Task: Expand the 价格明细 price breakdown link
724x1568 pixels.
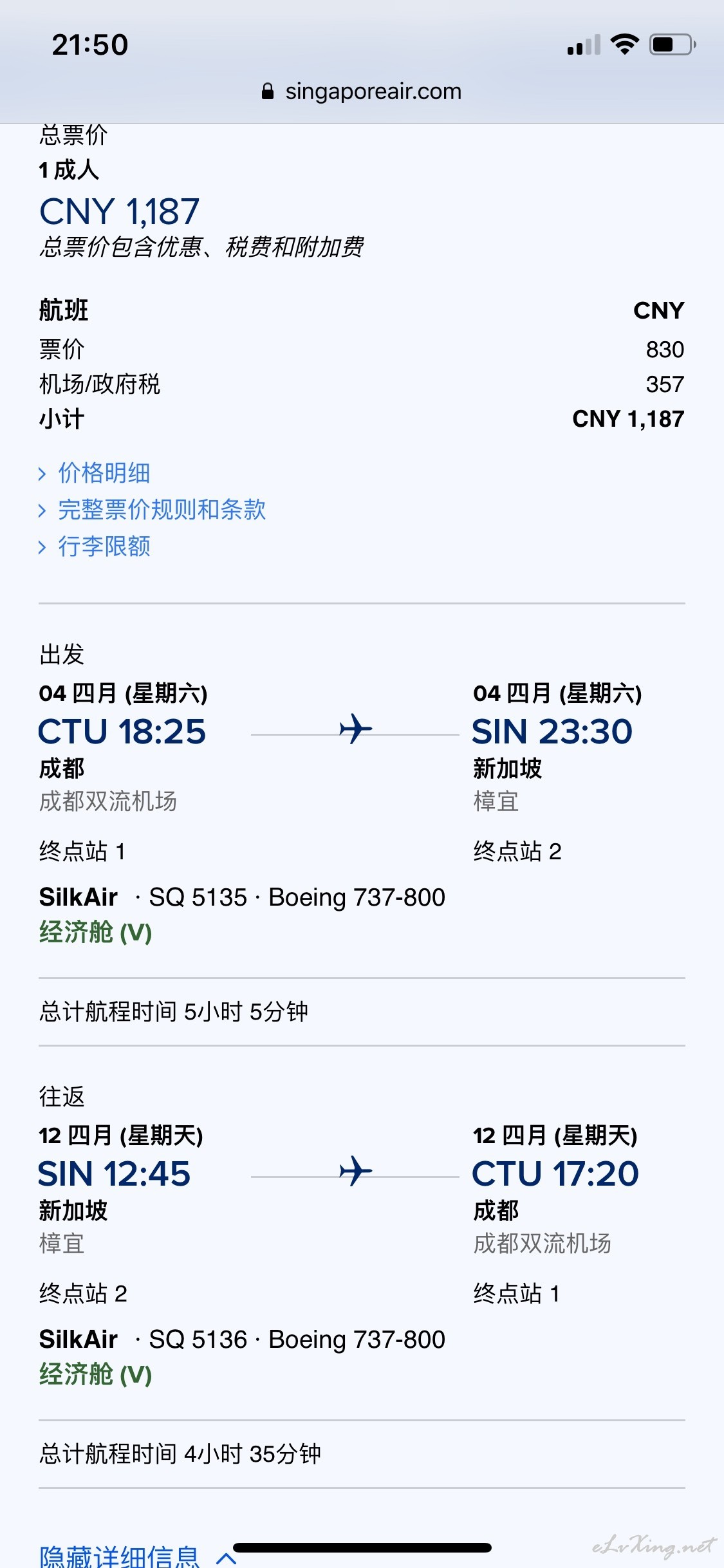Action: pyautogui.click(x=95, y=473)
